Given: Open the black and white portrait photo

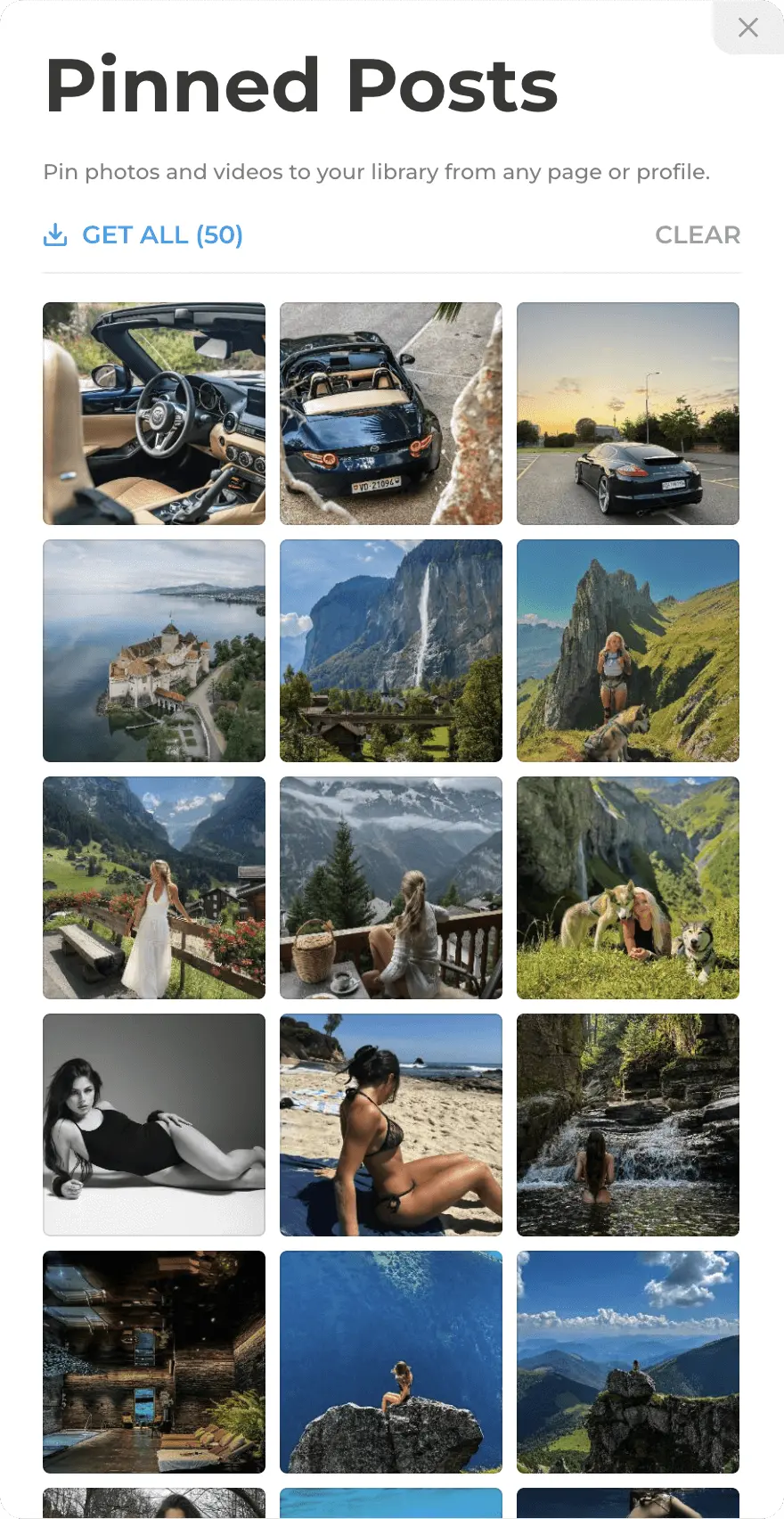Looking at the screenshot, I should 154,1125.
